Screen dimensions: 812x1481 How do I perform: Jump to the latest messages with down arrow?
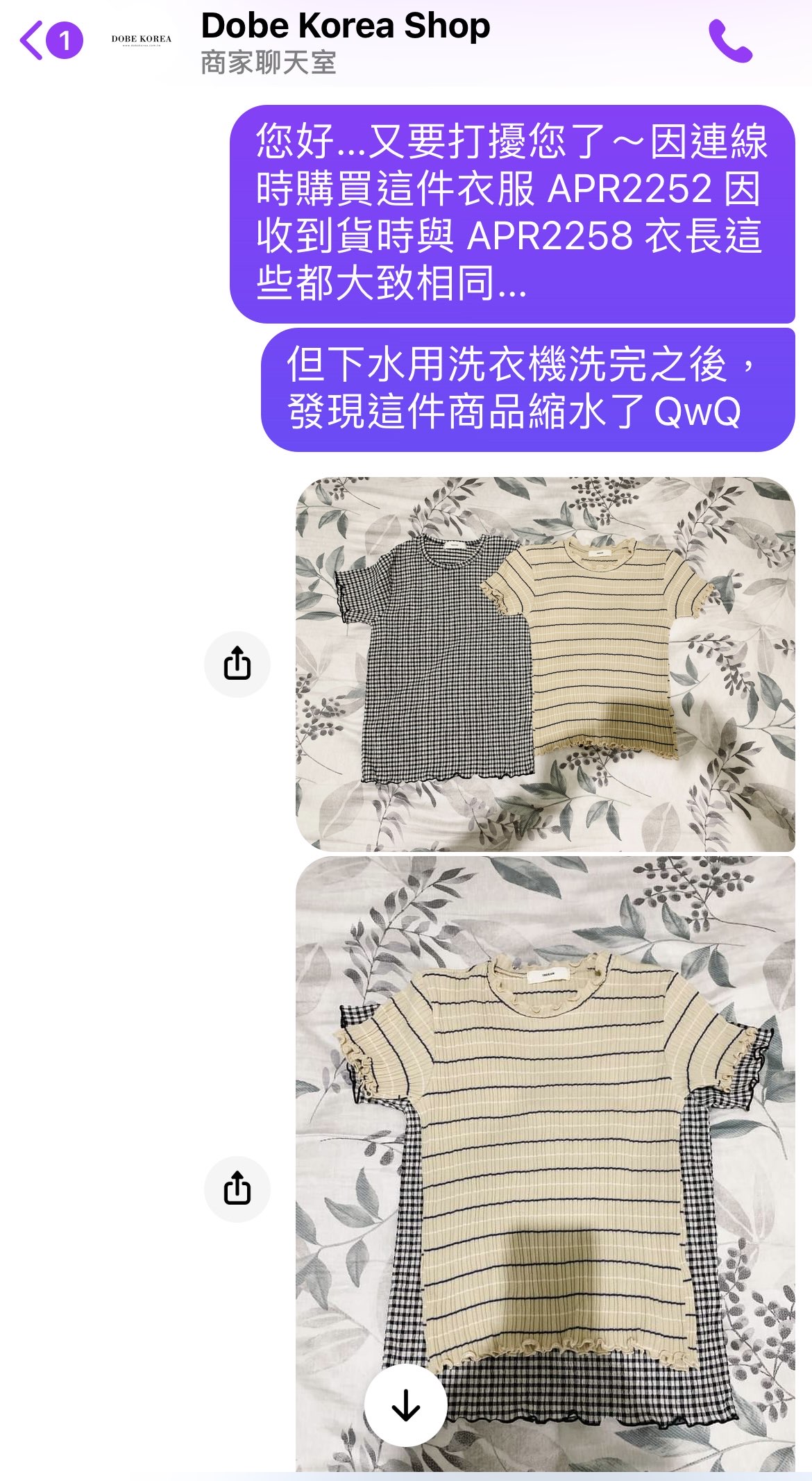(x=405, y=1406)
